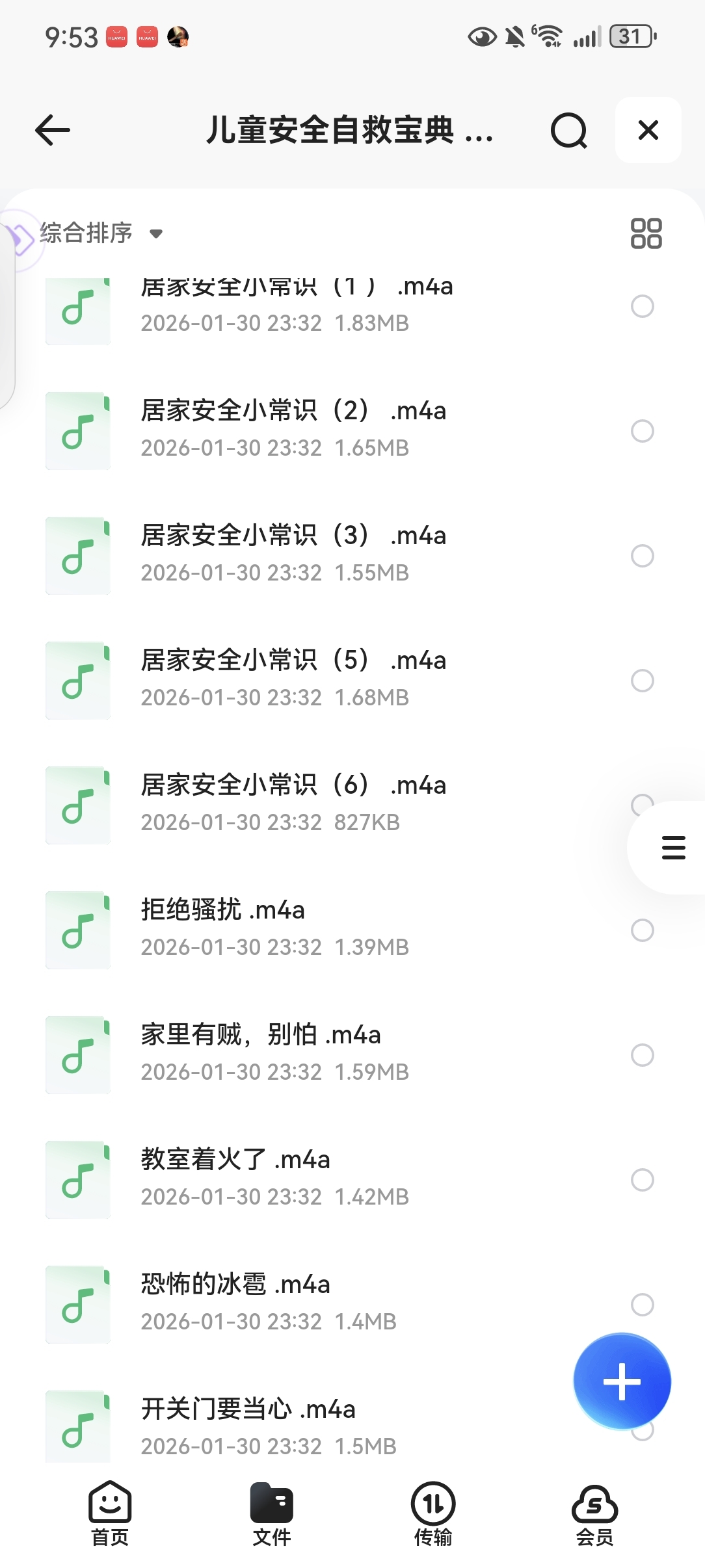Select the checkbox for 居家安全小常识（1）.m4a

[642, 306]
